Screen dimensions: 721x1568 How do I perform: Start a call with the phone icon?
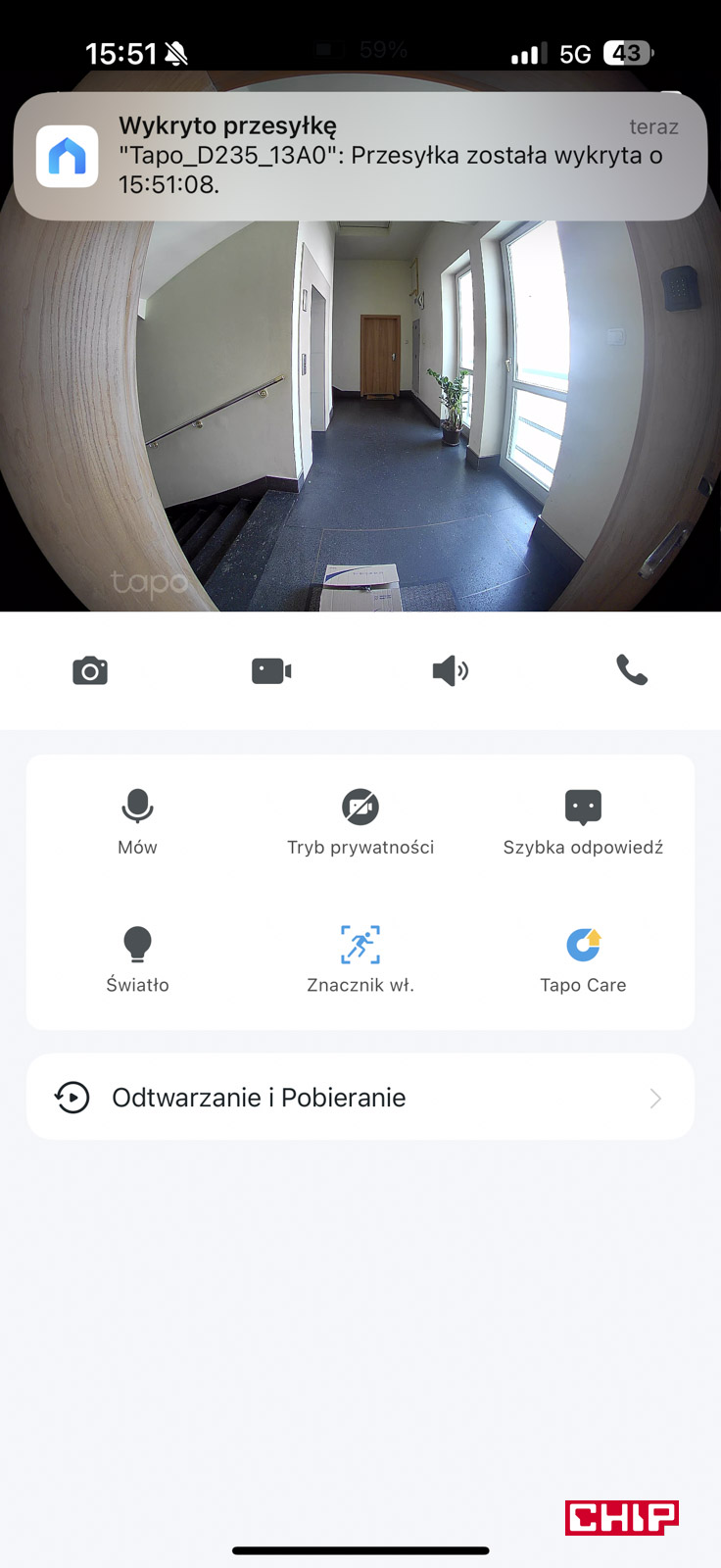pos(631,671)
